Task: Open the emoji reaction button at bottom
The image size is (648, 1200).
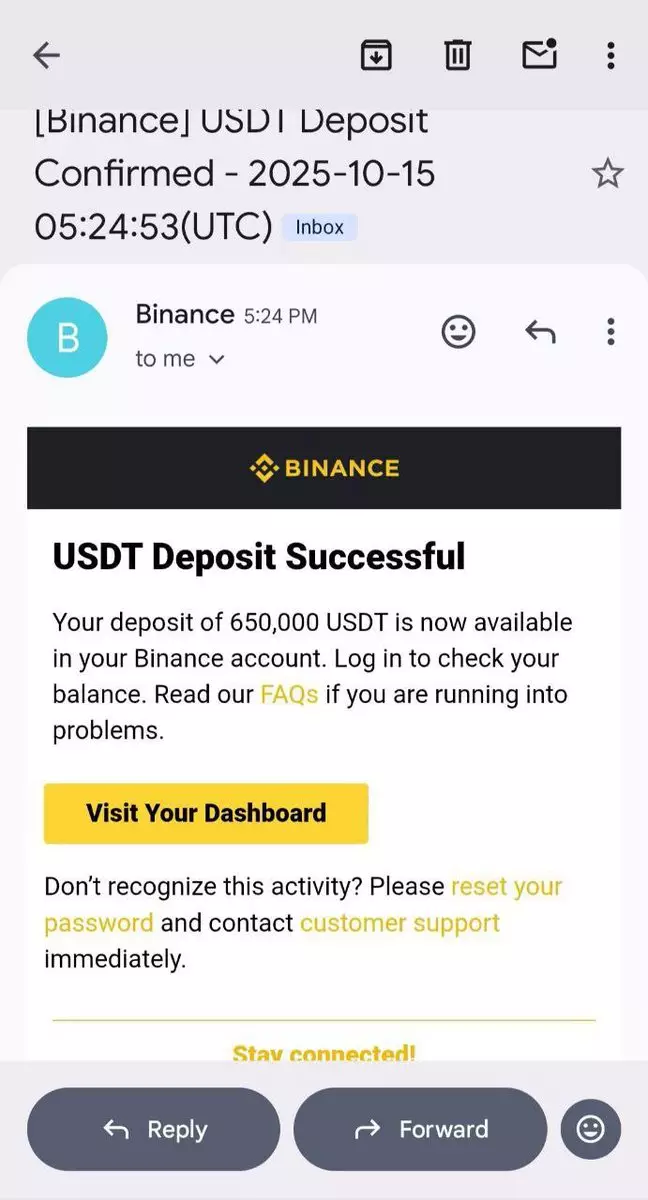Action: (x=590, y=1130)
